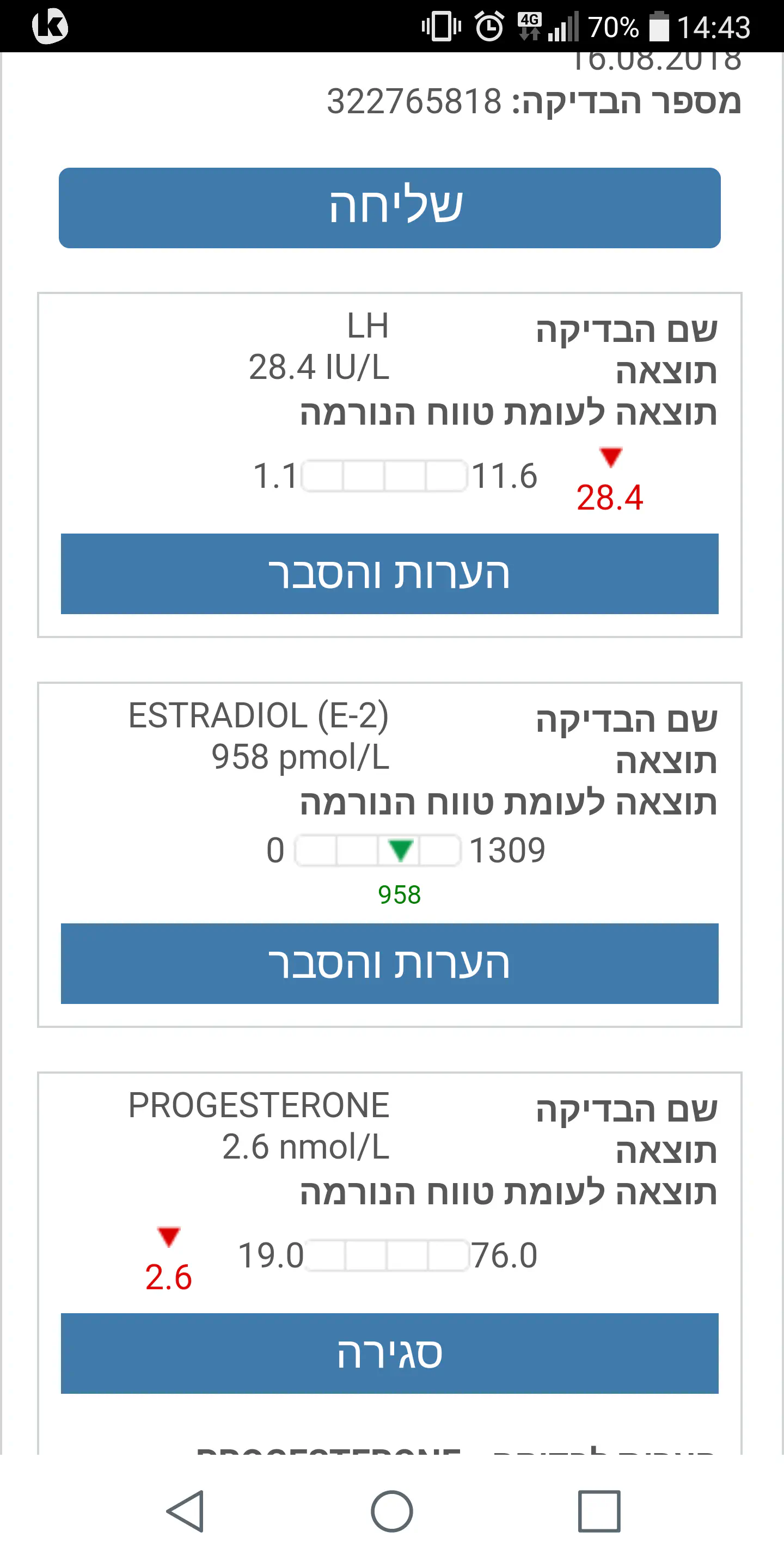Go to the home screen
This screenshot has width=784, height=1568.
pos(392,1511)
